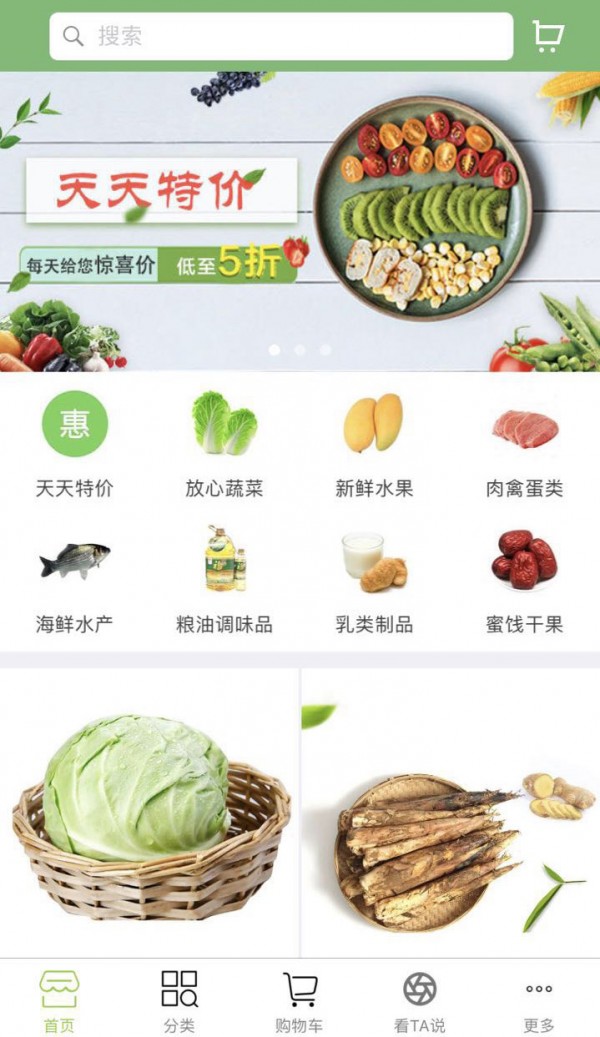This screenshot has height=1037, width=600.
Task: Open the 看TA说 tab
Action: 419,1000
